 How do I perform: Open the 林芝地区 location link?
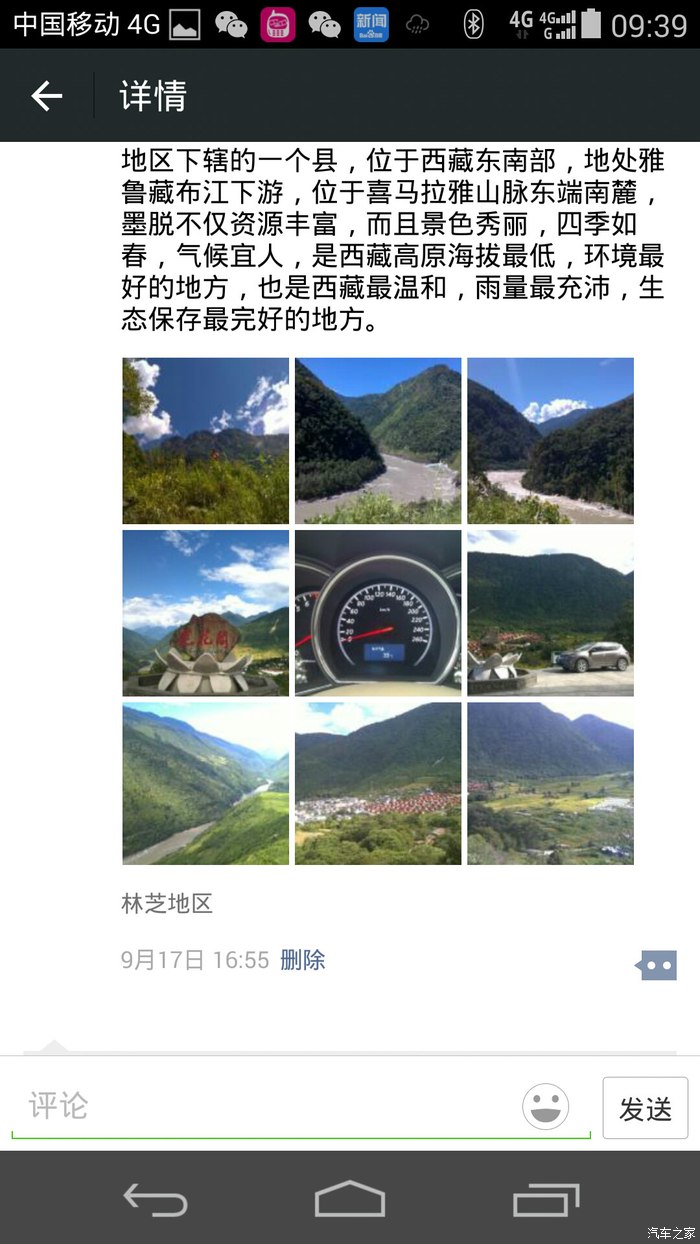tap(167, 904)
